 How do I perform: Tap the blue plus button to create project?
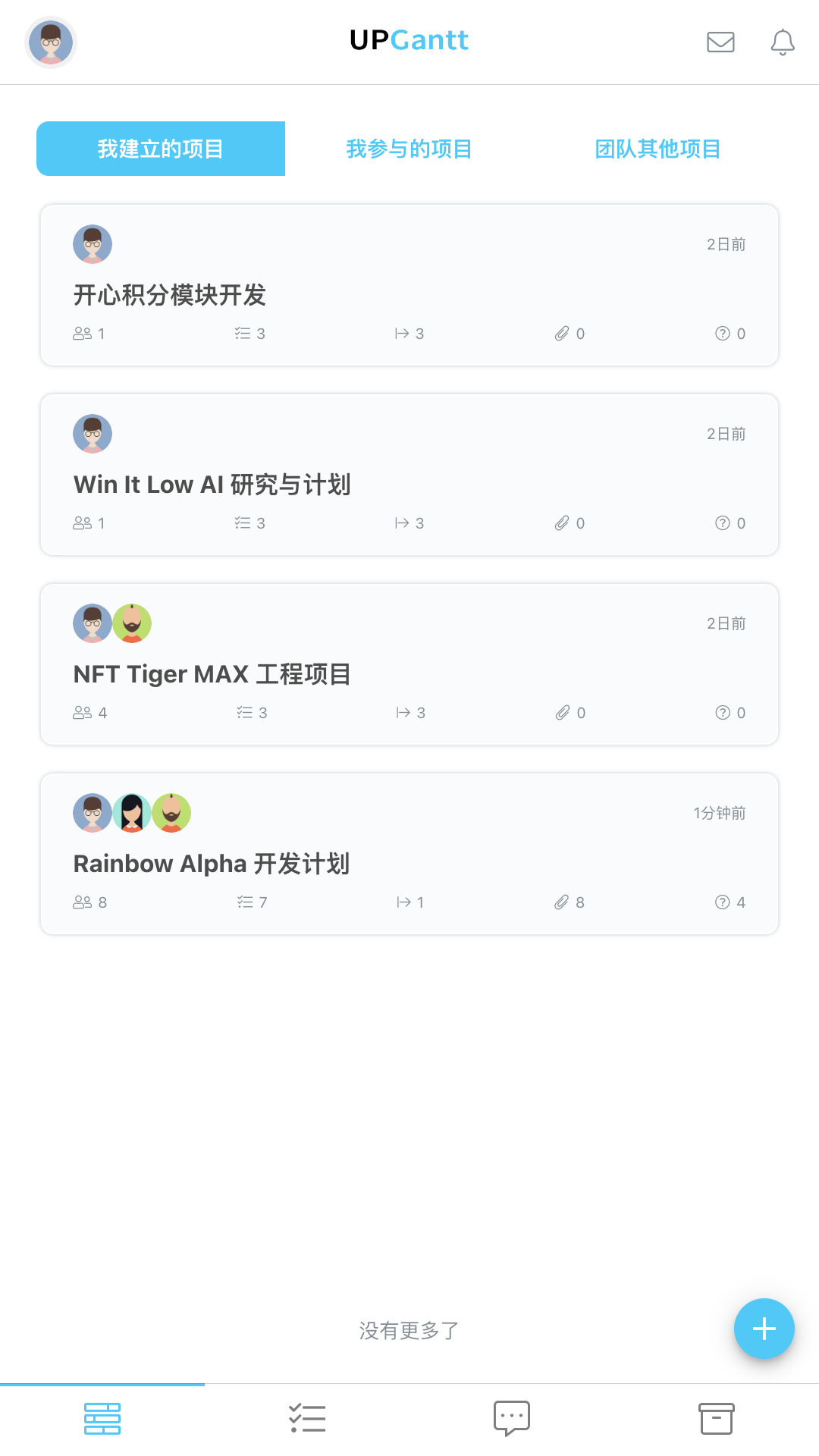[x=764, y=1329]
